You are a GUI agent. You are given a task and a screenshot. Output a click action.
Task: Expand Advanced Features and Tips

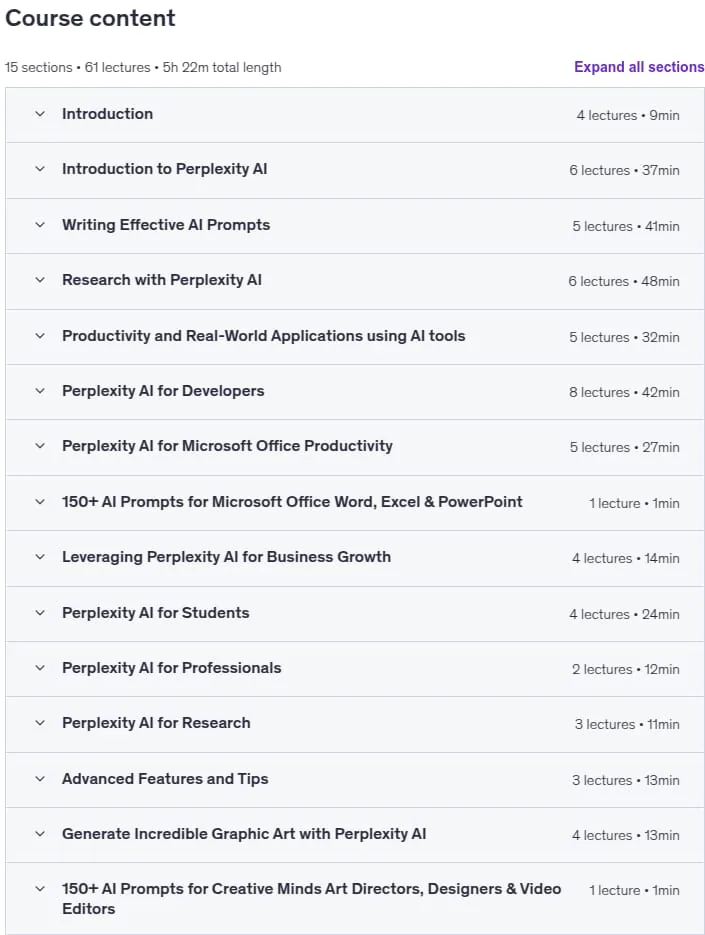[355, 780]
